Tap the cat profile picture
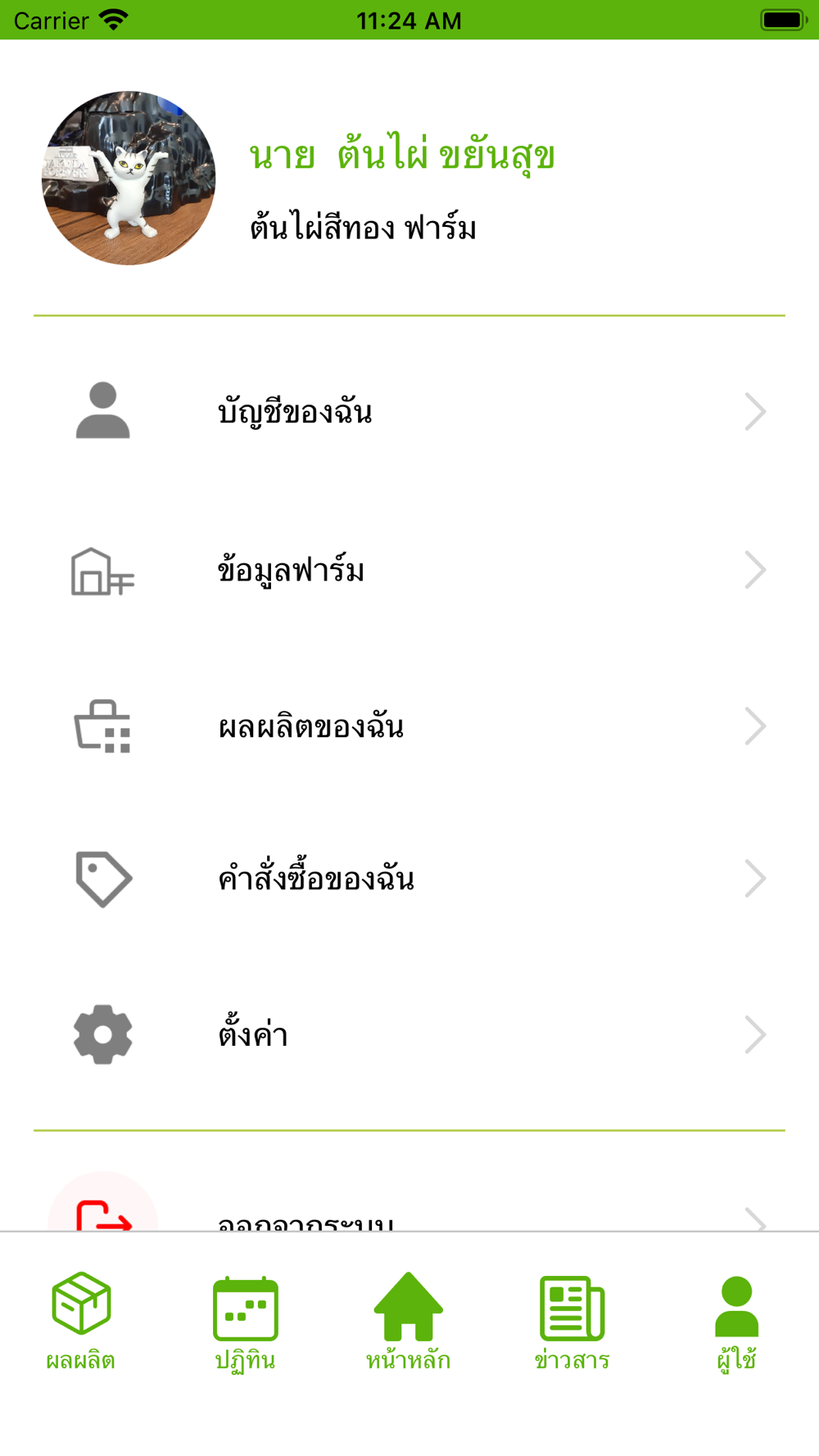This screenshot has width=819, height=1456. point(129,178)
